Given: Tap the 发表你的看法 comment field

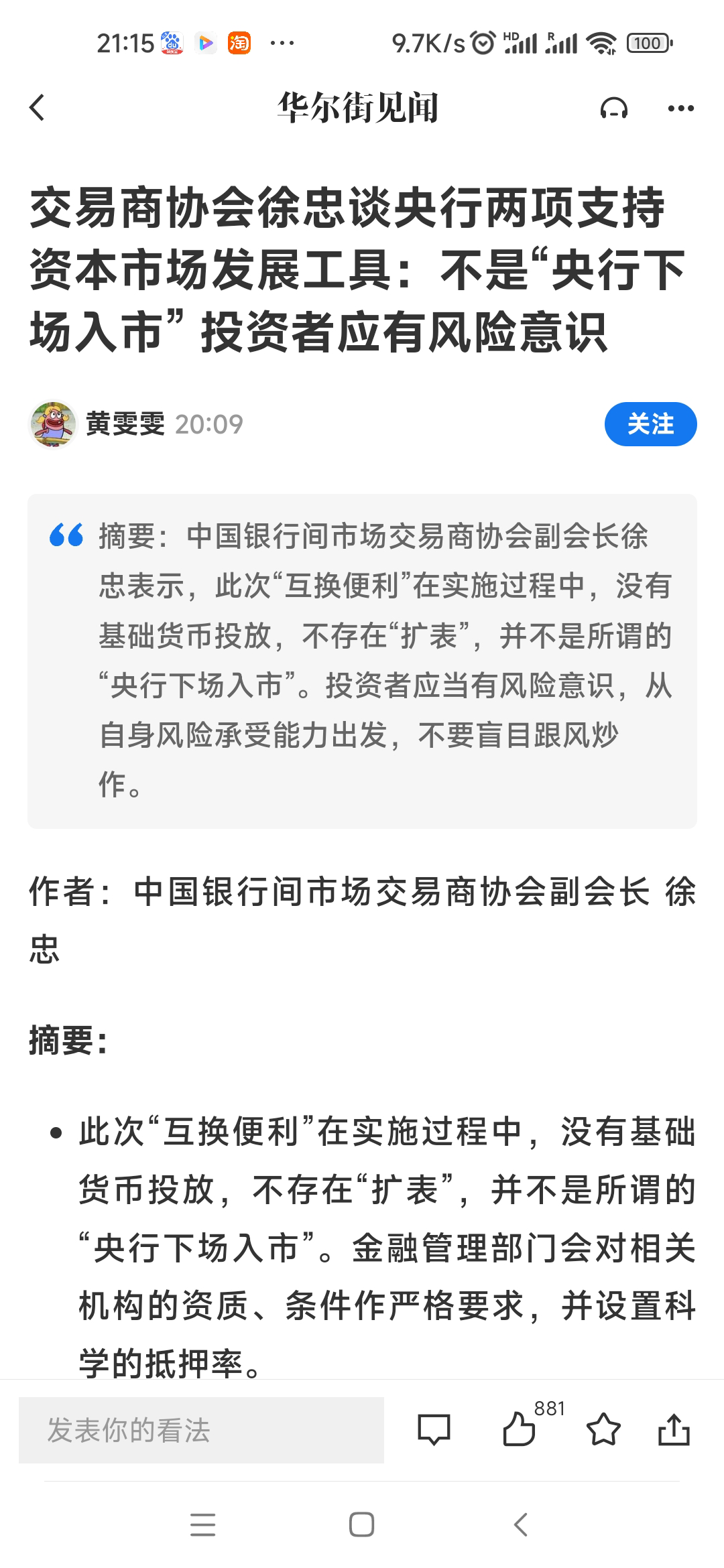Looking at the screenshot, I should coord(201,1431).
